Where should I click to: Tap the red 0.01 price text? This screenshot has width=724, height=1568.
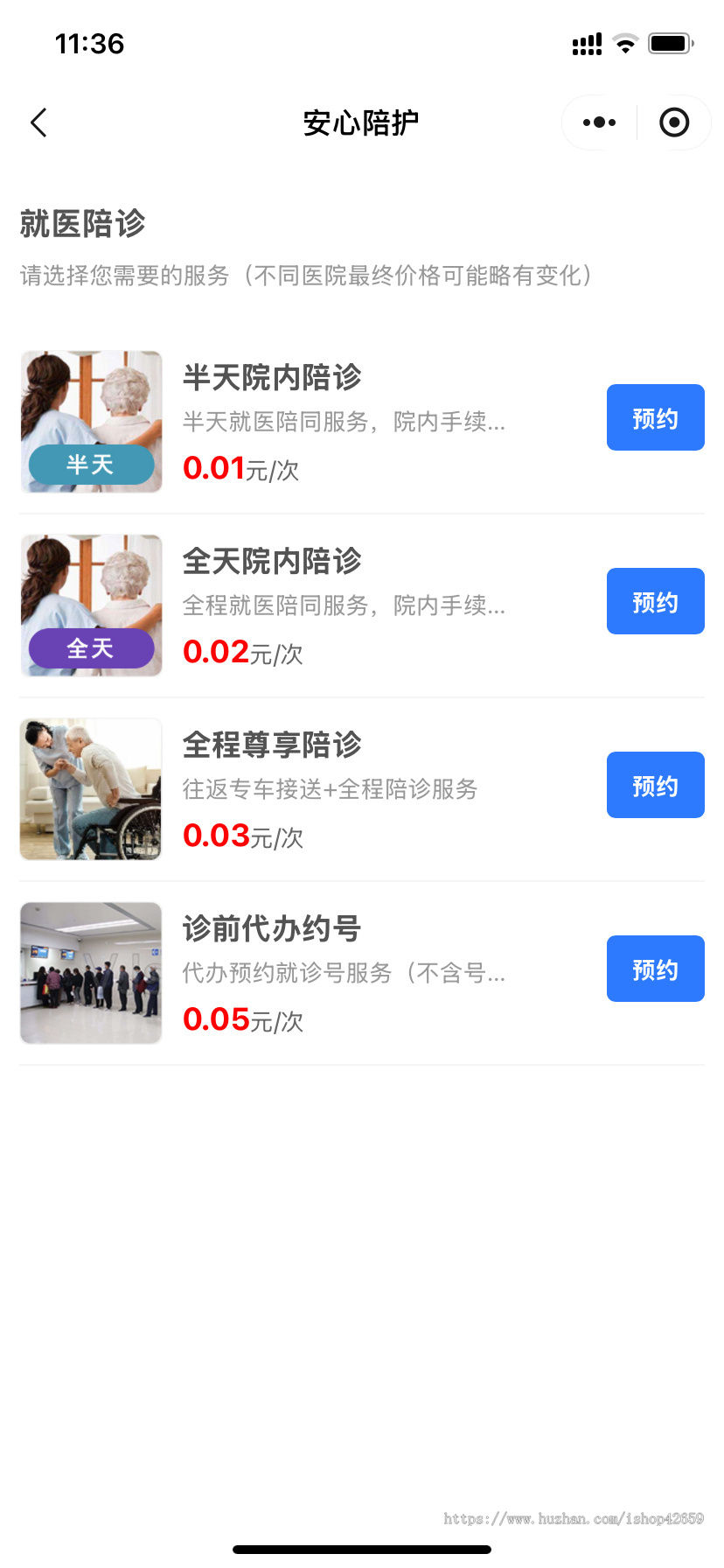click(x=214, y=469)
